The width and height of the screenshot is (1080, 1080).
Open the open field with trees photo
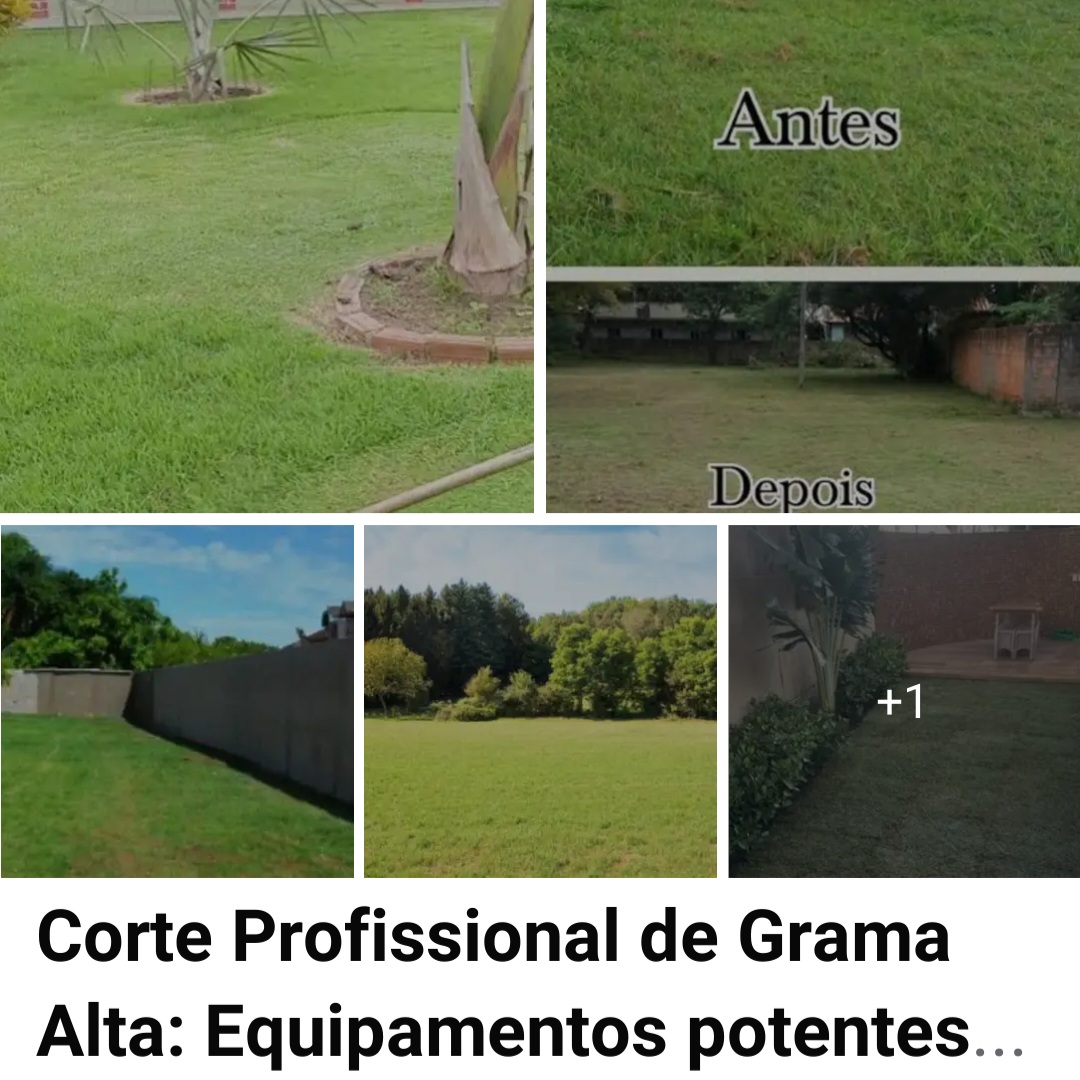(540, 701)
